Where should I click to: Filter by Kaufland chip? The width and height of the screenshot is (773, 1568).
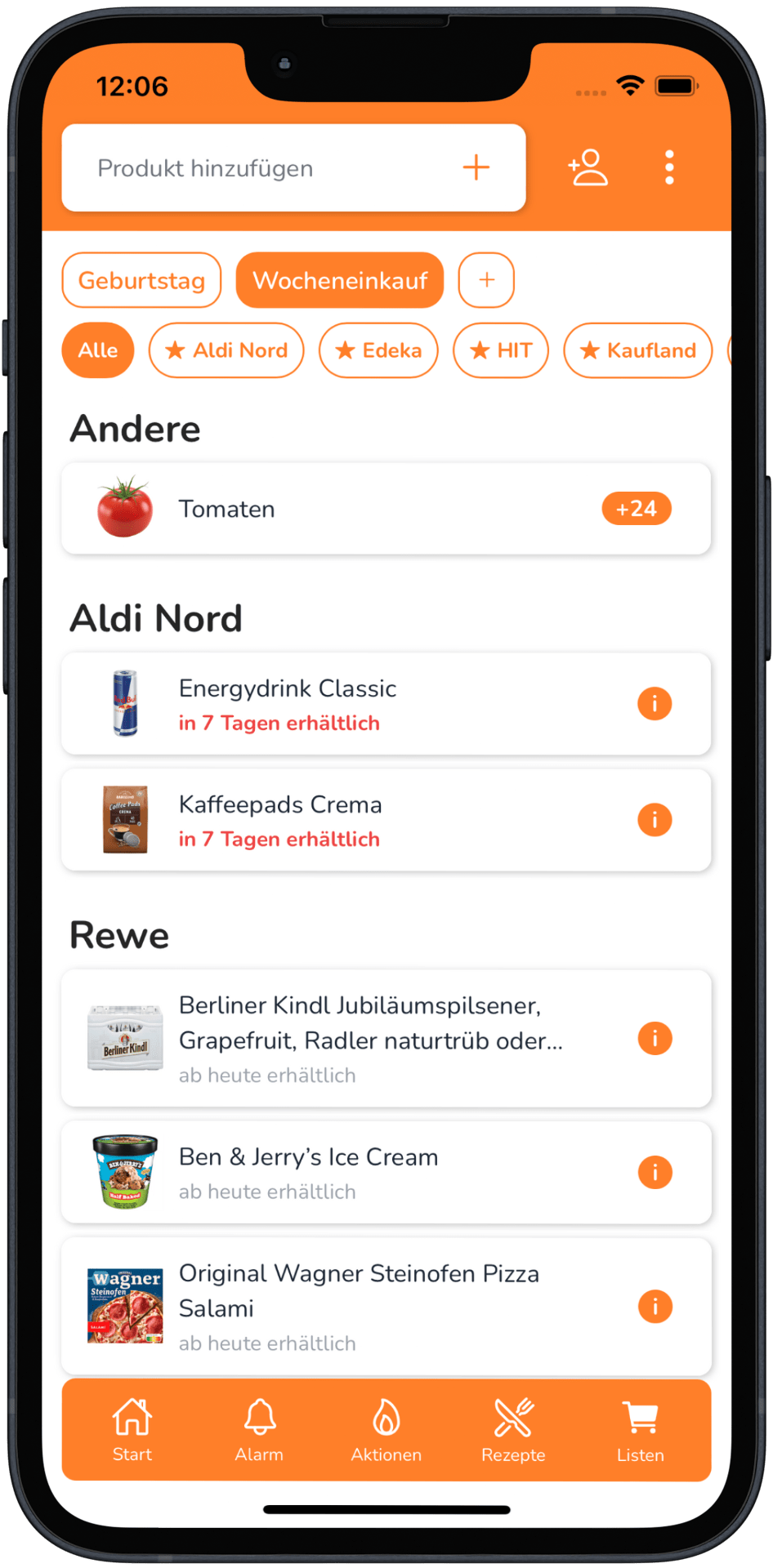(x=637, y=350)
